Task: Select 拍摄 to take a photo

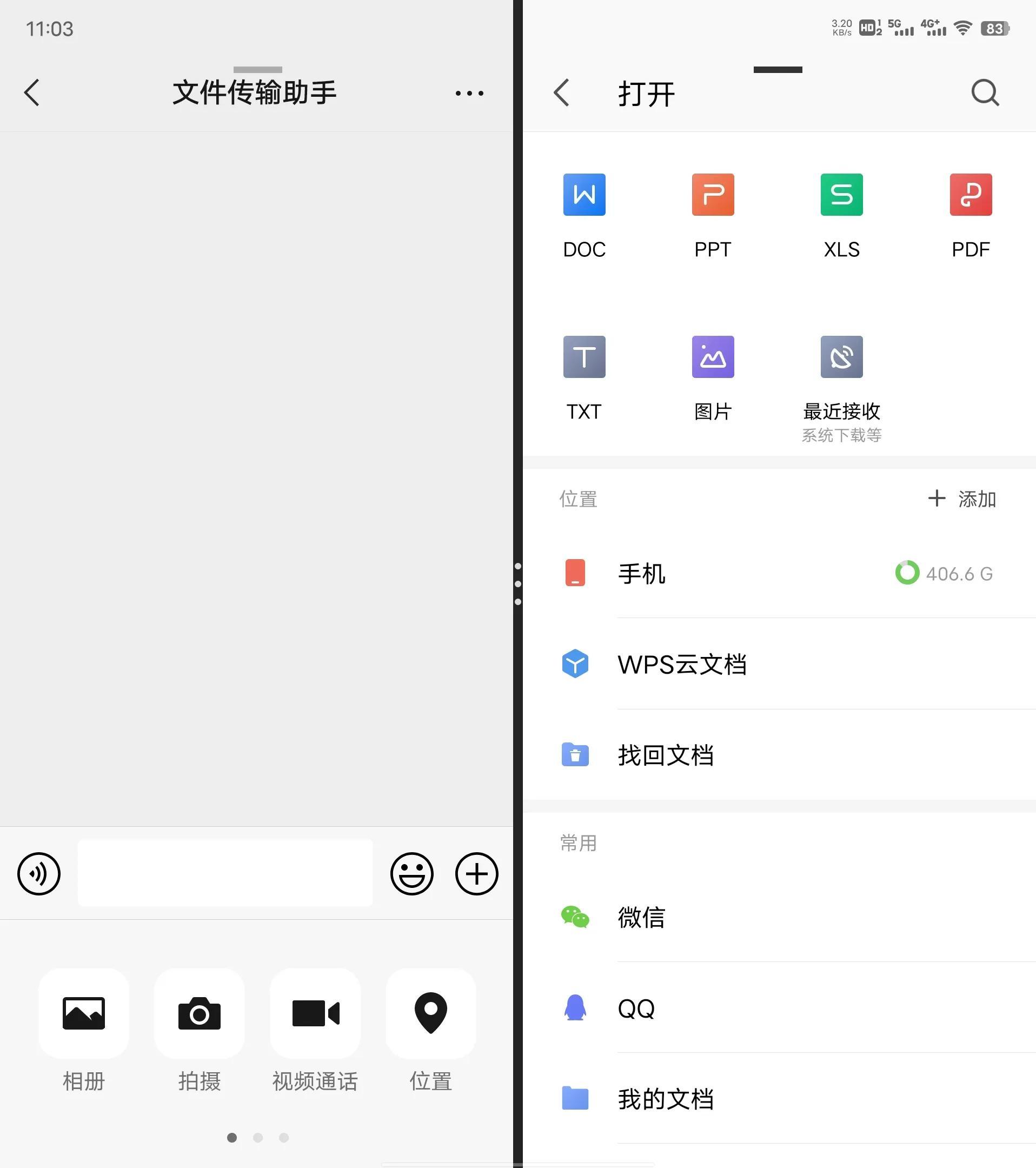Action: 200,1013
